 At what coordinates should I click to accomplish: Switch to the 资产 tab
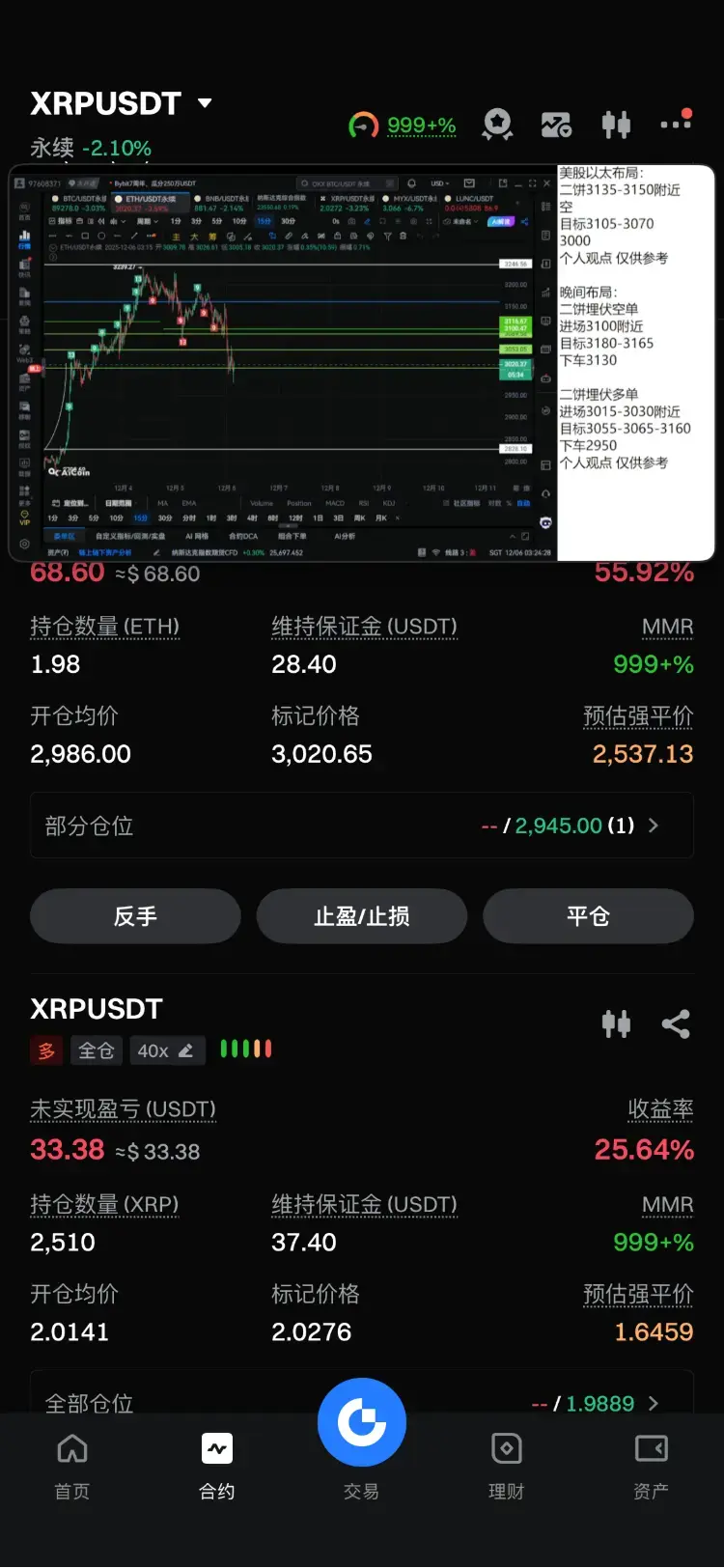[651, 1466]
